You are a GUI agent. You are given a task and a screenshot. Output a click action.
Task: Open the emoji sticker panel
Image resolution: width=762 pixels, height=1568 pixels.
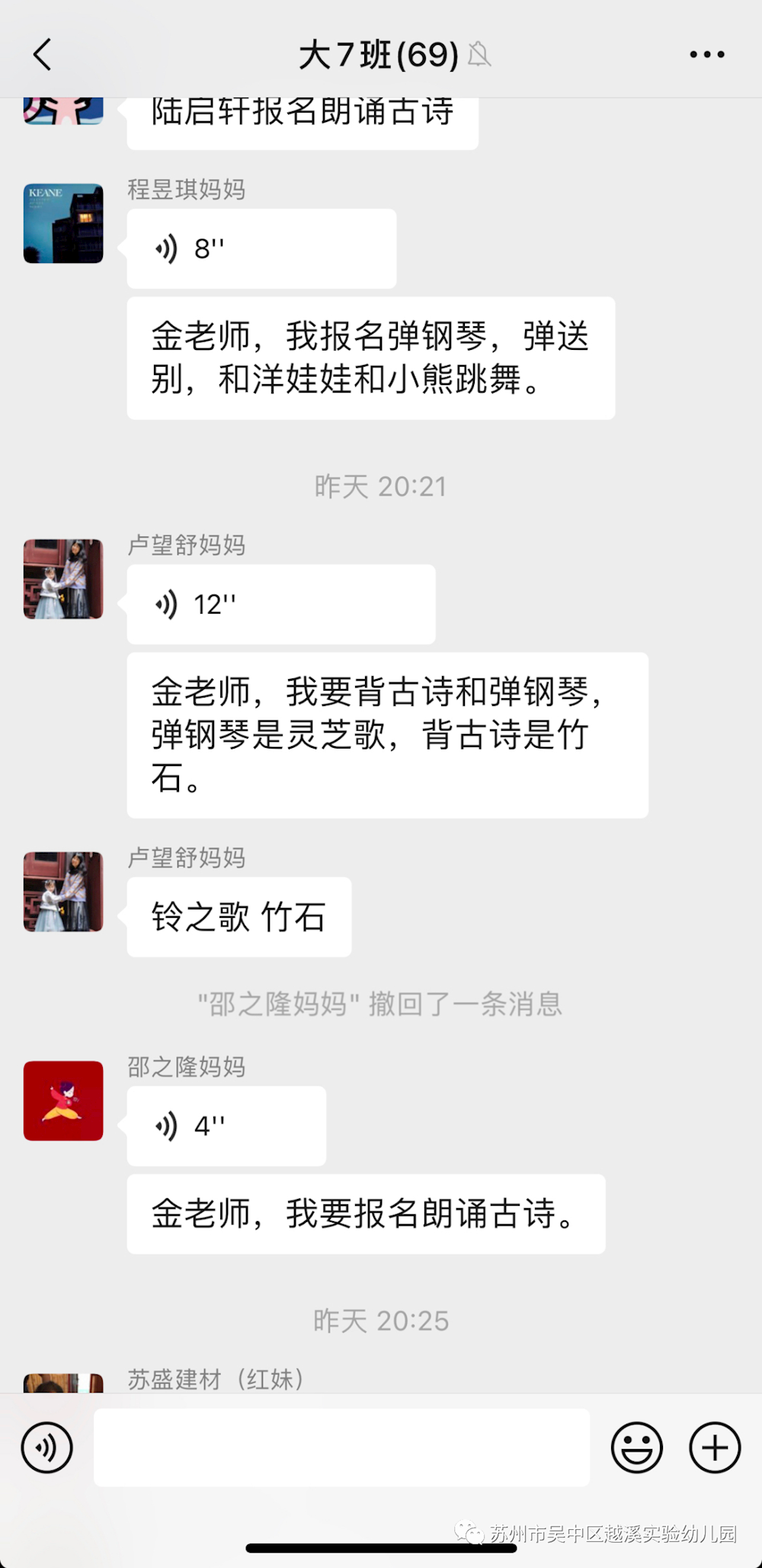click(x=636, y=1447)
